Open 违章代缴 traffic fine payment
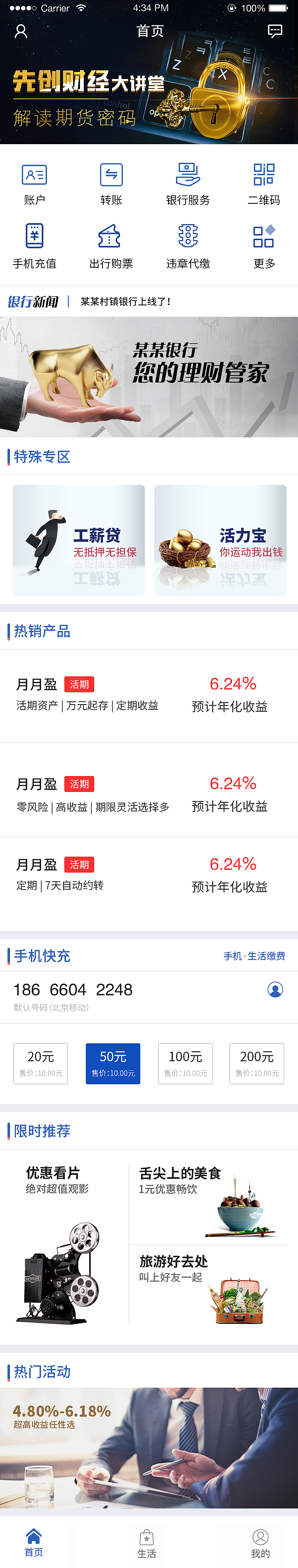This screenshot has width=298, height=1568. 188,245
